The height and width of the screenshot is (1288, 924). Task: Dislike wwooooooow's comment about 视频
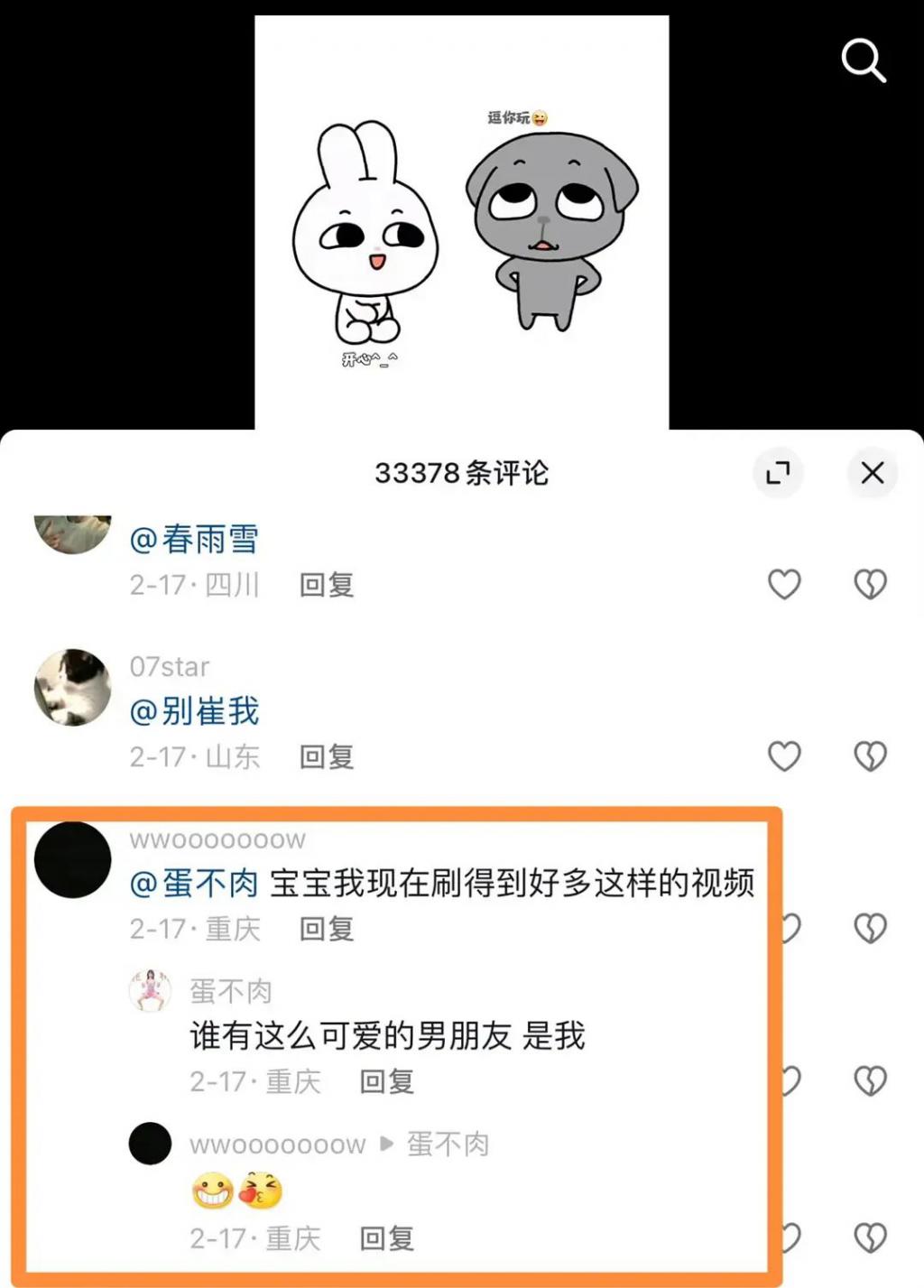[870, 928]
